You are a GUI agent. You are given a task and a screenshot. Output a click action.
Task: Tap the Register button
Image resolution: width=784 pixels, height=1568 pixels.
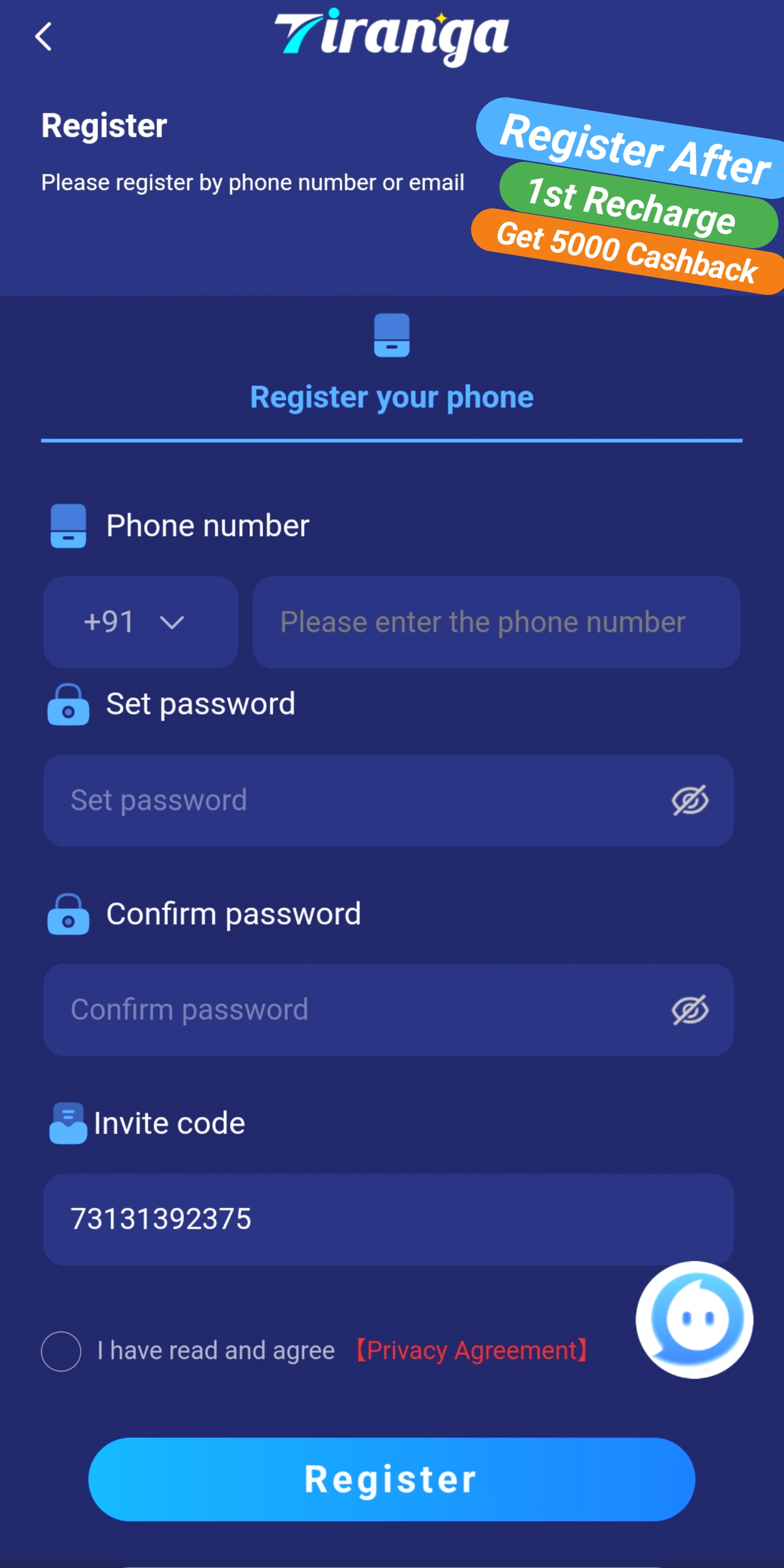pos(392,1479)
